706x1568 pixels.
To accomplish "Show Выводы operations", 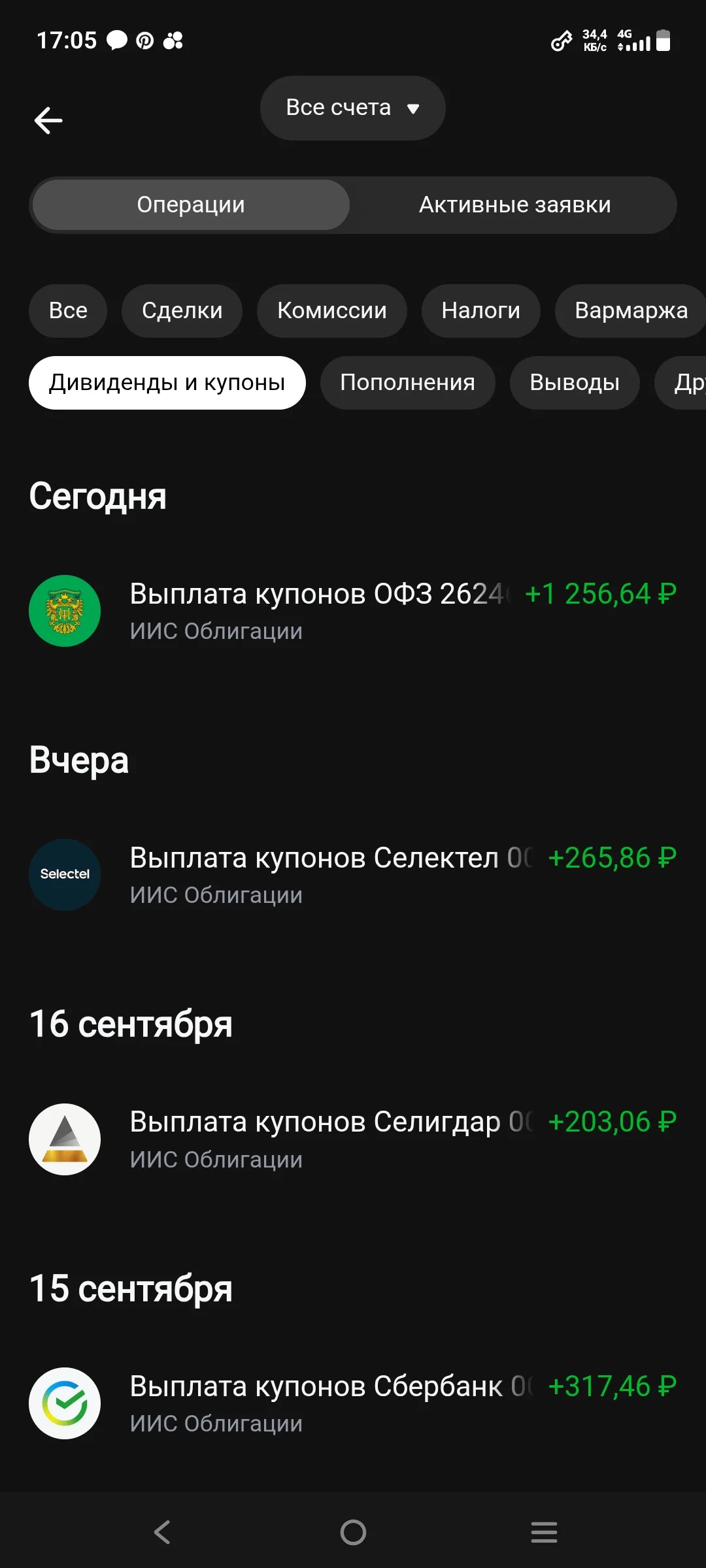I will tap(575, 382).
